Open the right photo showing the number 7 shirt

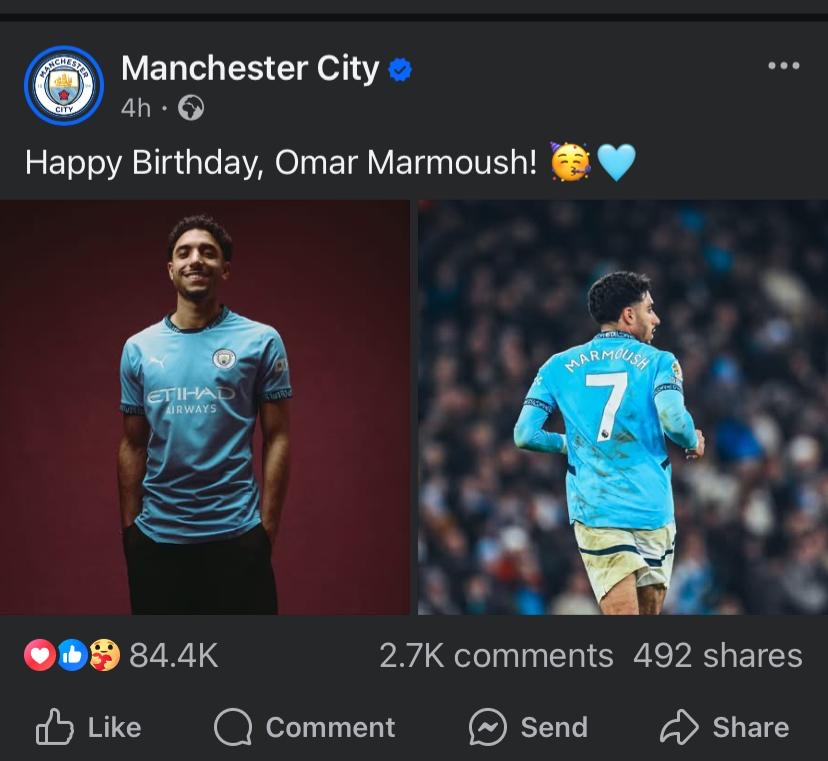click(x=622, y=407)
